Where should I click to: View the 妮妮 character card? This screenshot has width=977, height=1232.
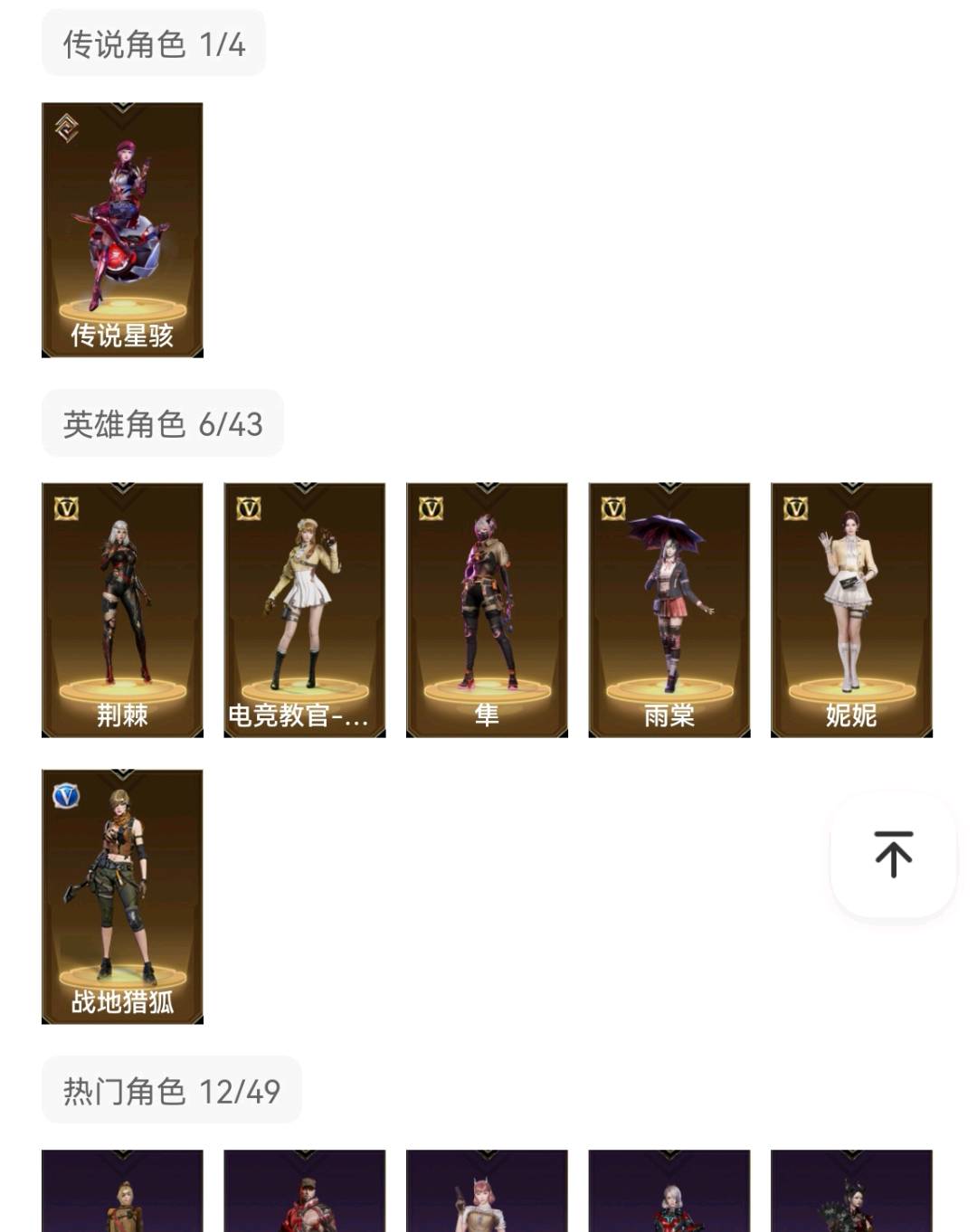coord(850,610)
